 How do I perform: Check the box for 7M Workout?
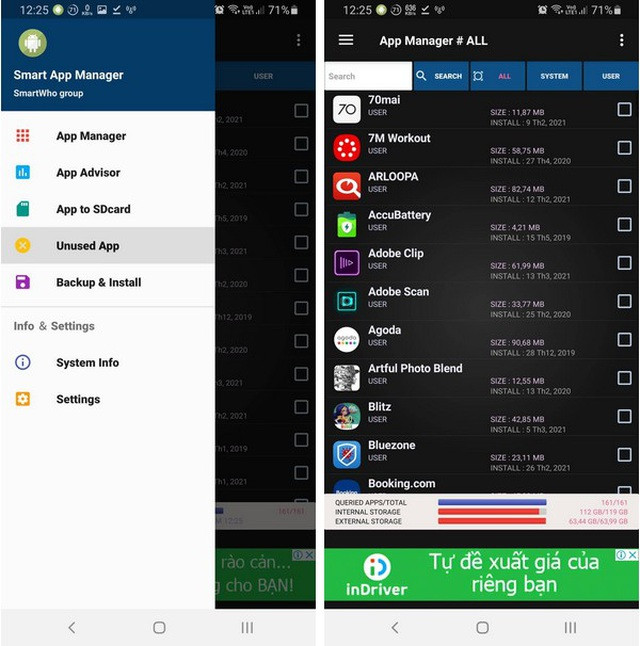[624, 148]
